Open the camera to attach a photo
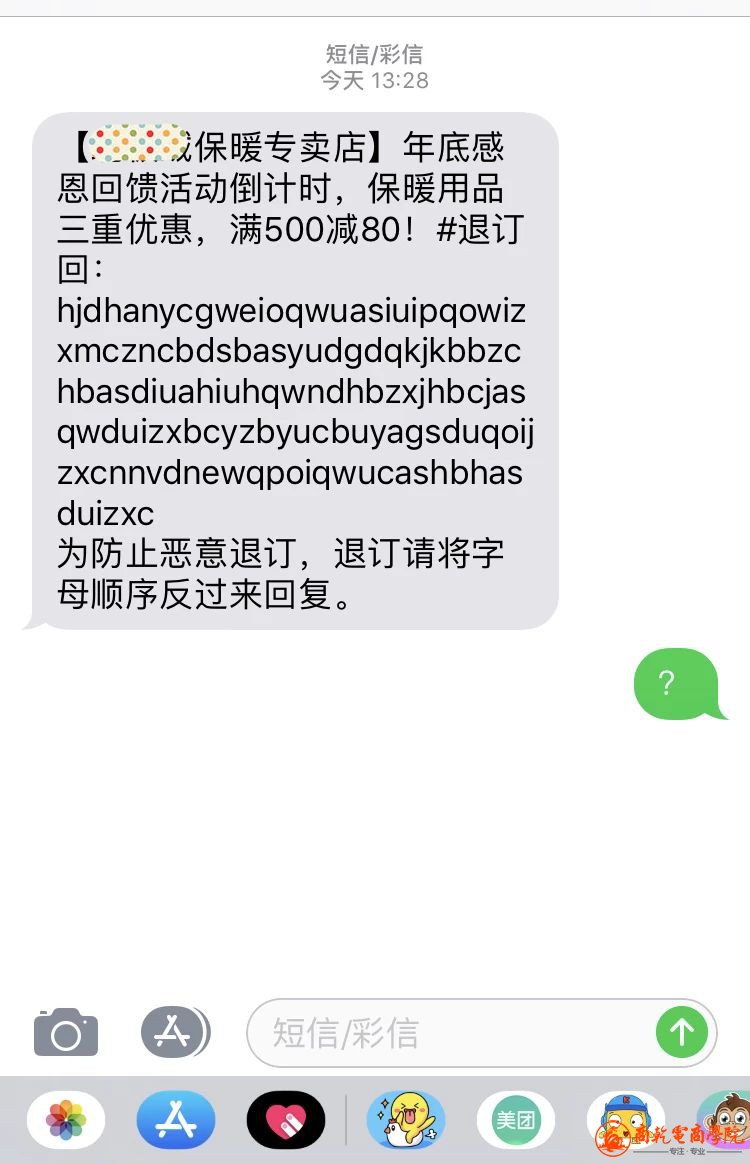 click(66, 1032)
